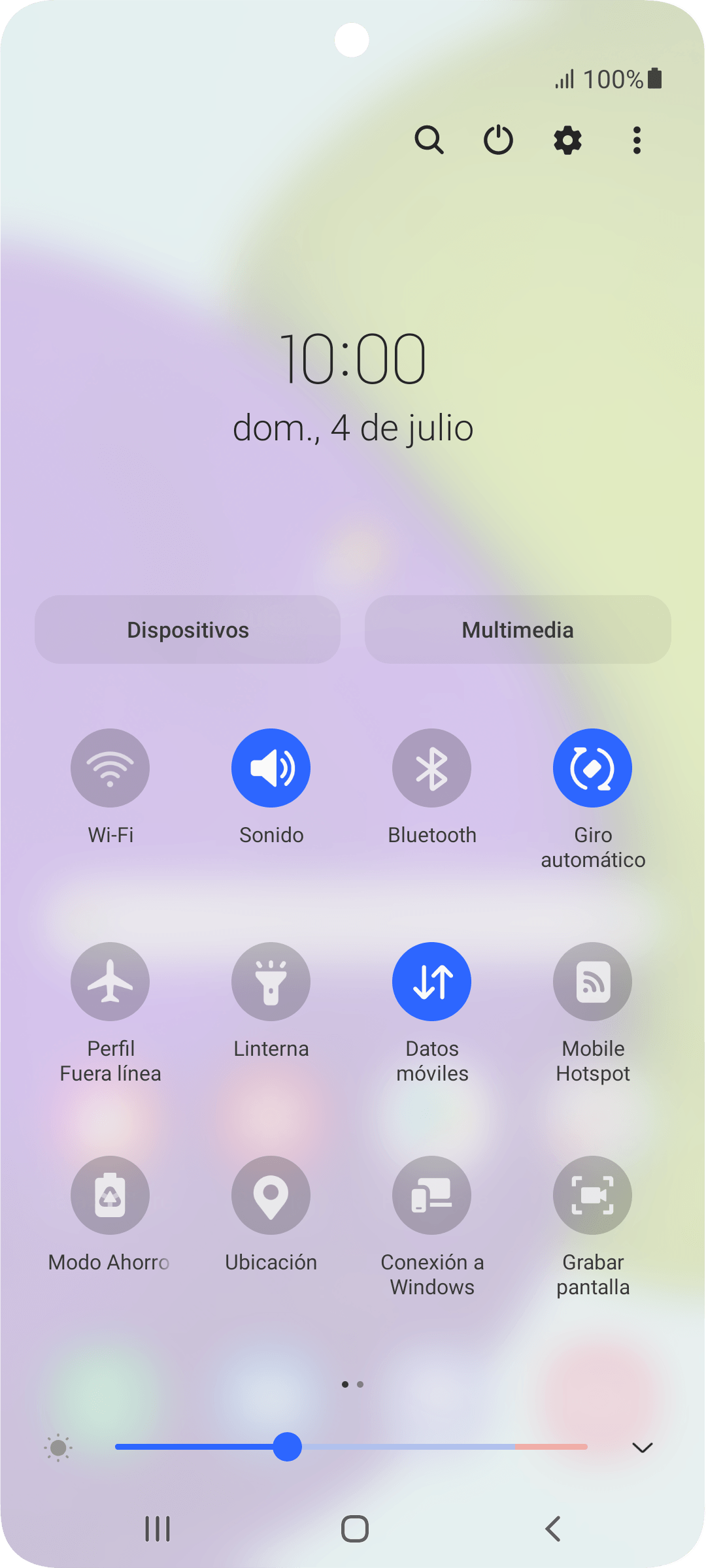This screenshot has height=1568, width=706.
Task: Enable Perfil Fuera línea airplane mode
Action: [x=110, y=981]
